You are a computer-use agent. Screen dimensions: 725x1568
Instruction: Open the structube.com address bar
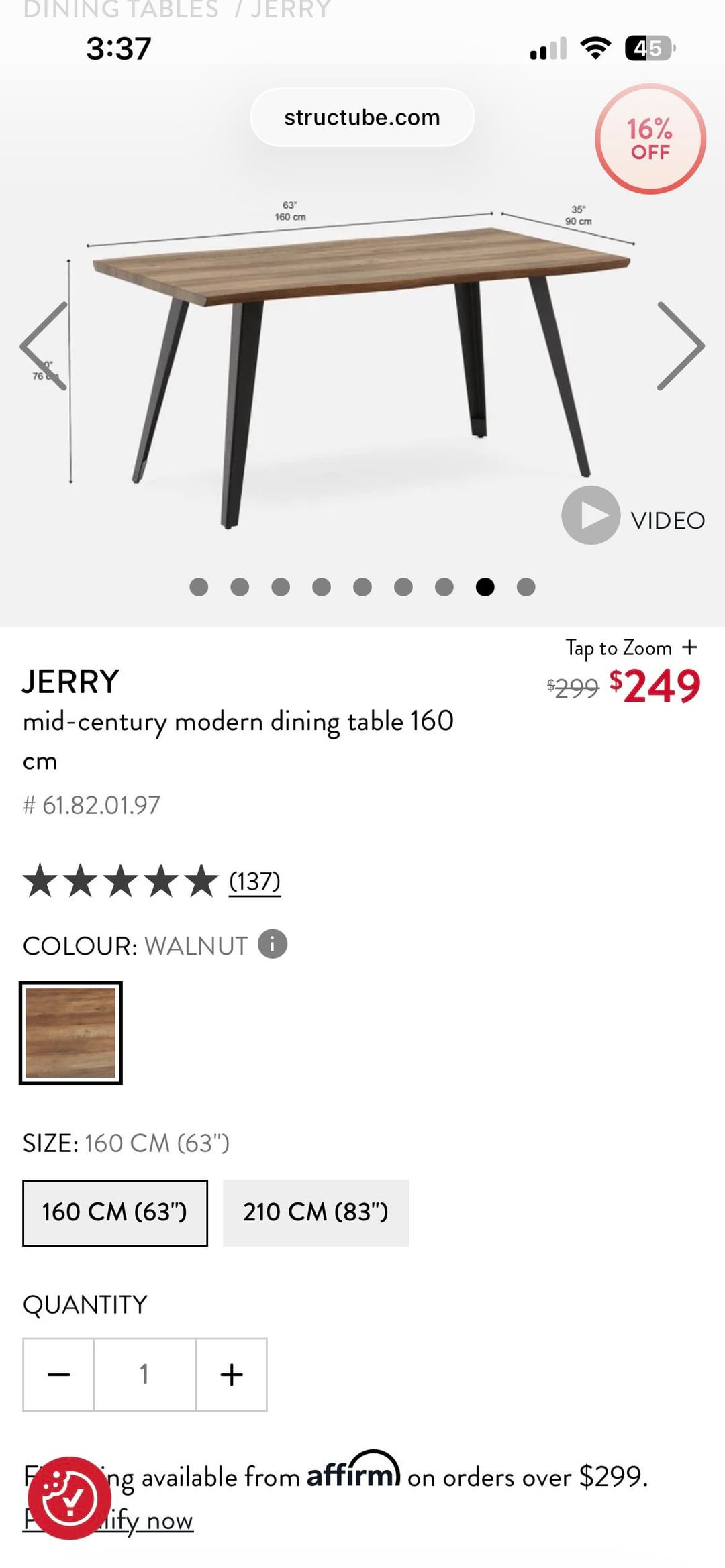[362, 117]
